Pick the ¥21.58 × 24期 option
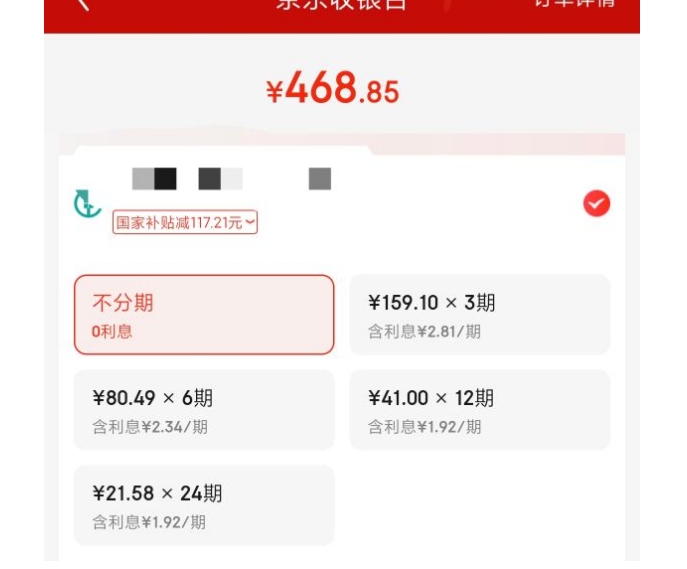Viewport: 687px width, 569px height. tap(204, 505)
